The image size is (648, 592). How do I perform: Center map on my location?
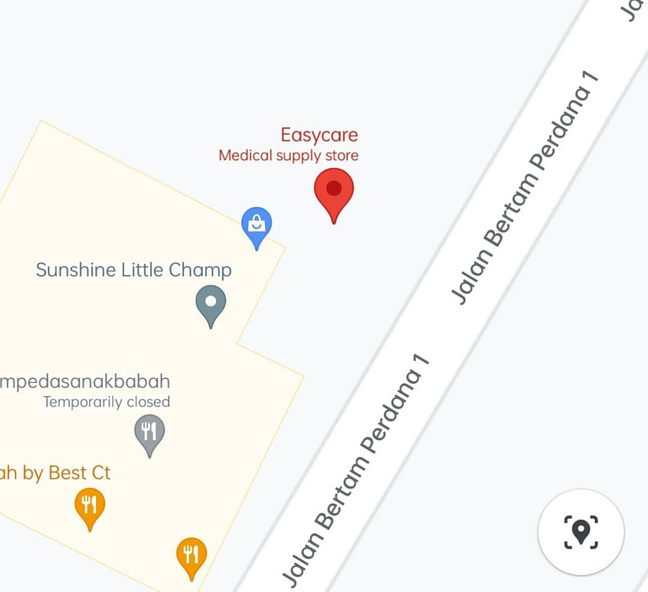(581, 532)
